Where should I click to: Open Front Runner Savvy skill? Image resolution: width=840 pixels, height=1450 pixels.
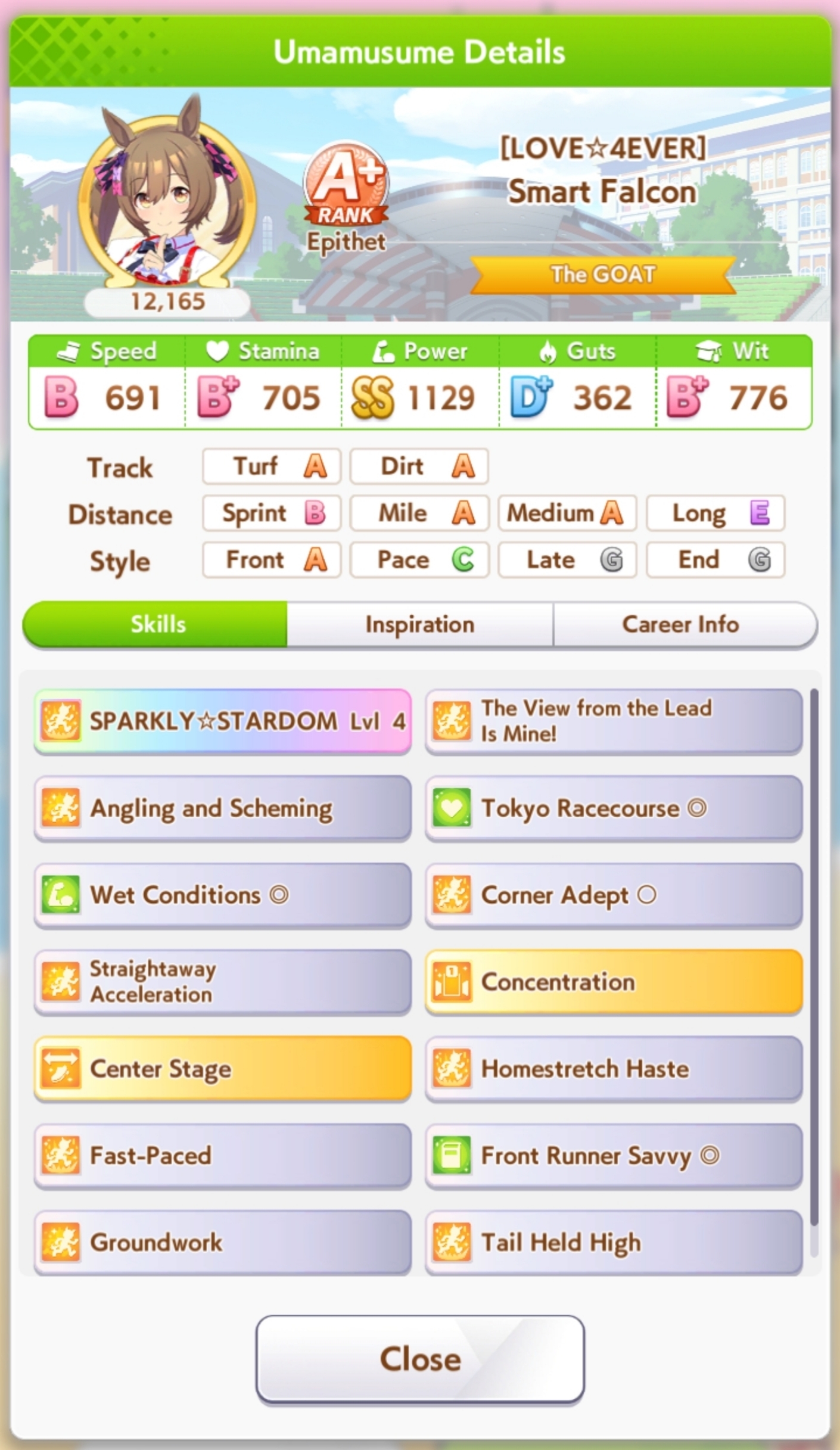coord(614,1156)
